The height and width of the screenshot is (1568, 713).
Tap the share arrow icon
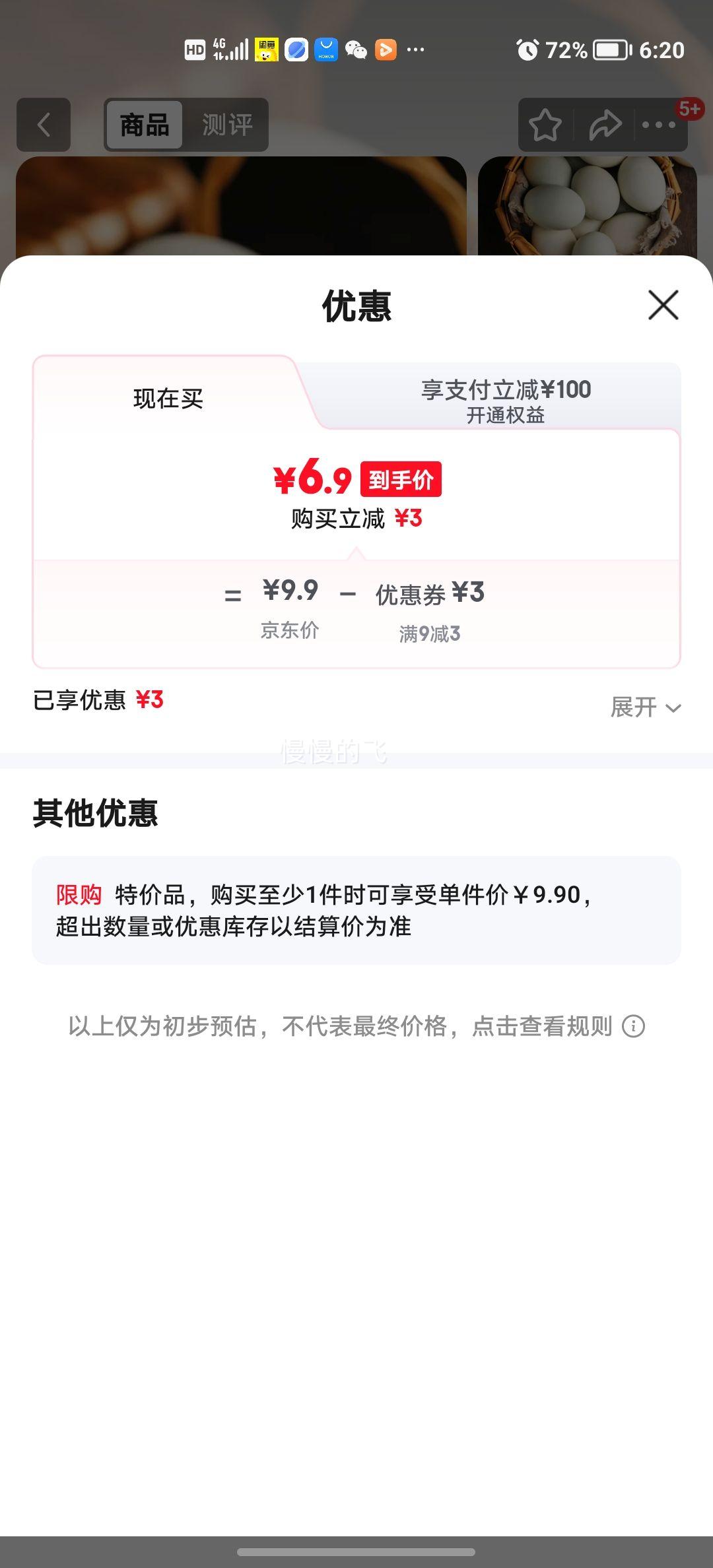pos(605,125)
